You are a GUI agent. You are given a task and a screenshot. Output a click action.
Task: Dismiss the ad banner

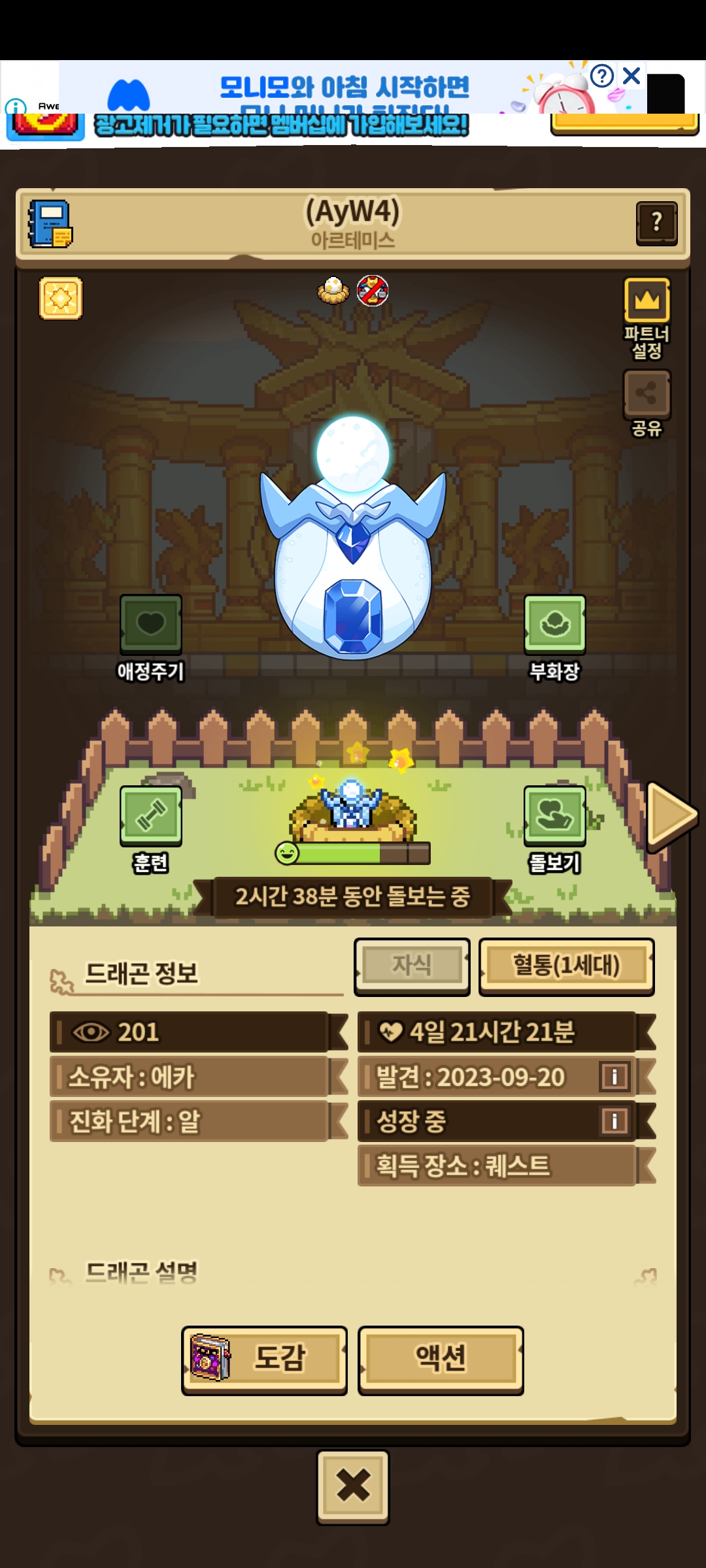click(631, 76)
